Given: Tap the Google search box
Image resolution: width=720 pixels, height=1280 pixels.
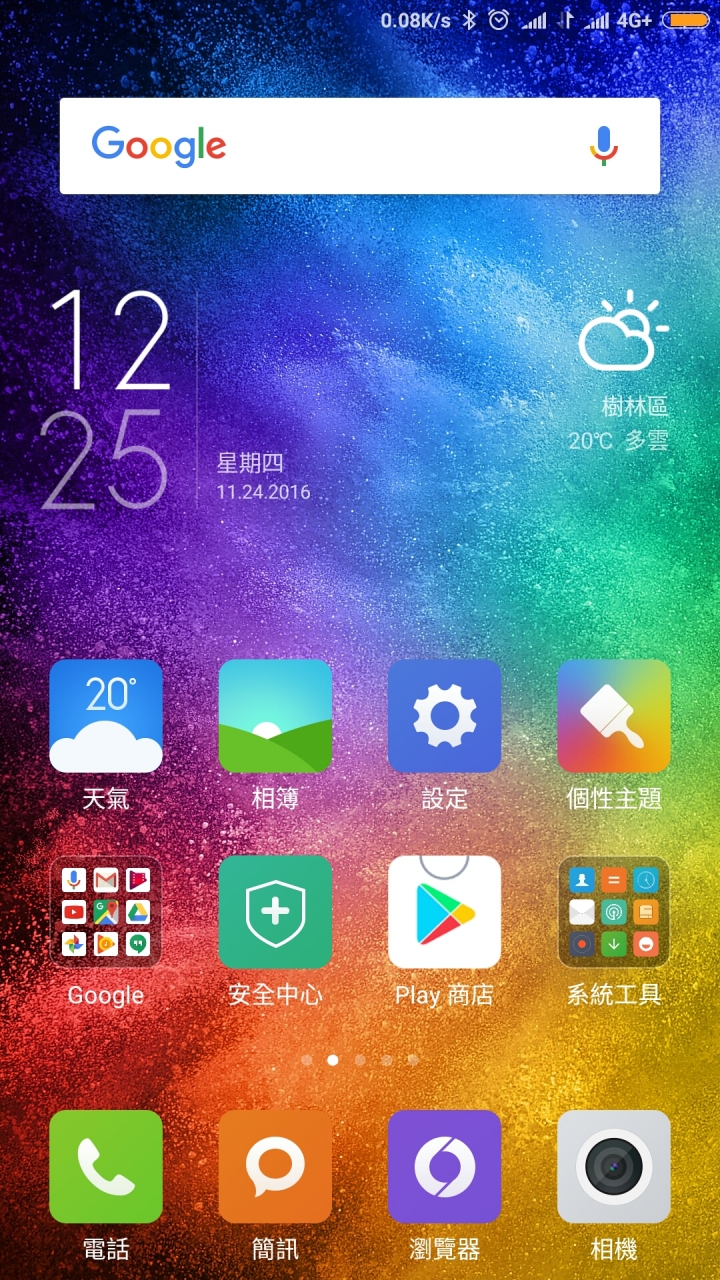Looking at the screenshot, I should (x=330, y=146).
